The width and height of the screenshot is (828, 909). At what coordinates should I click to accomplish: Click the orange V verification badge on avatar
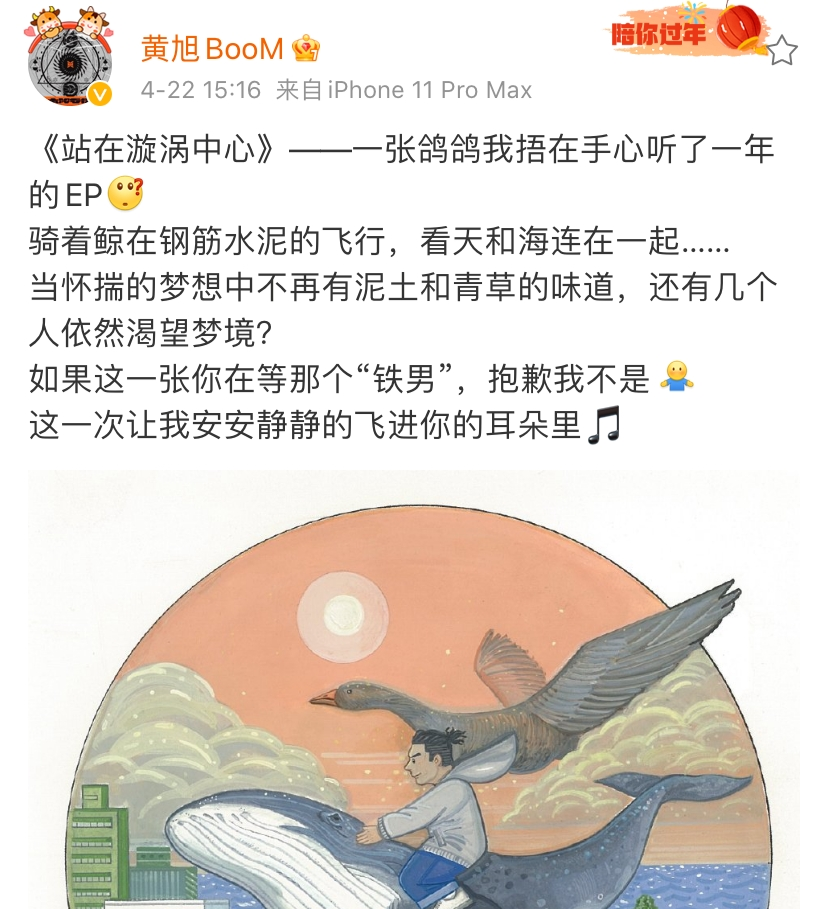[x=99, y=91]
